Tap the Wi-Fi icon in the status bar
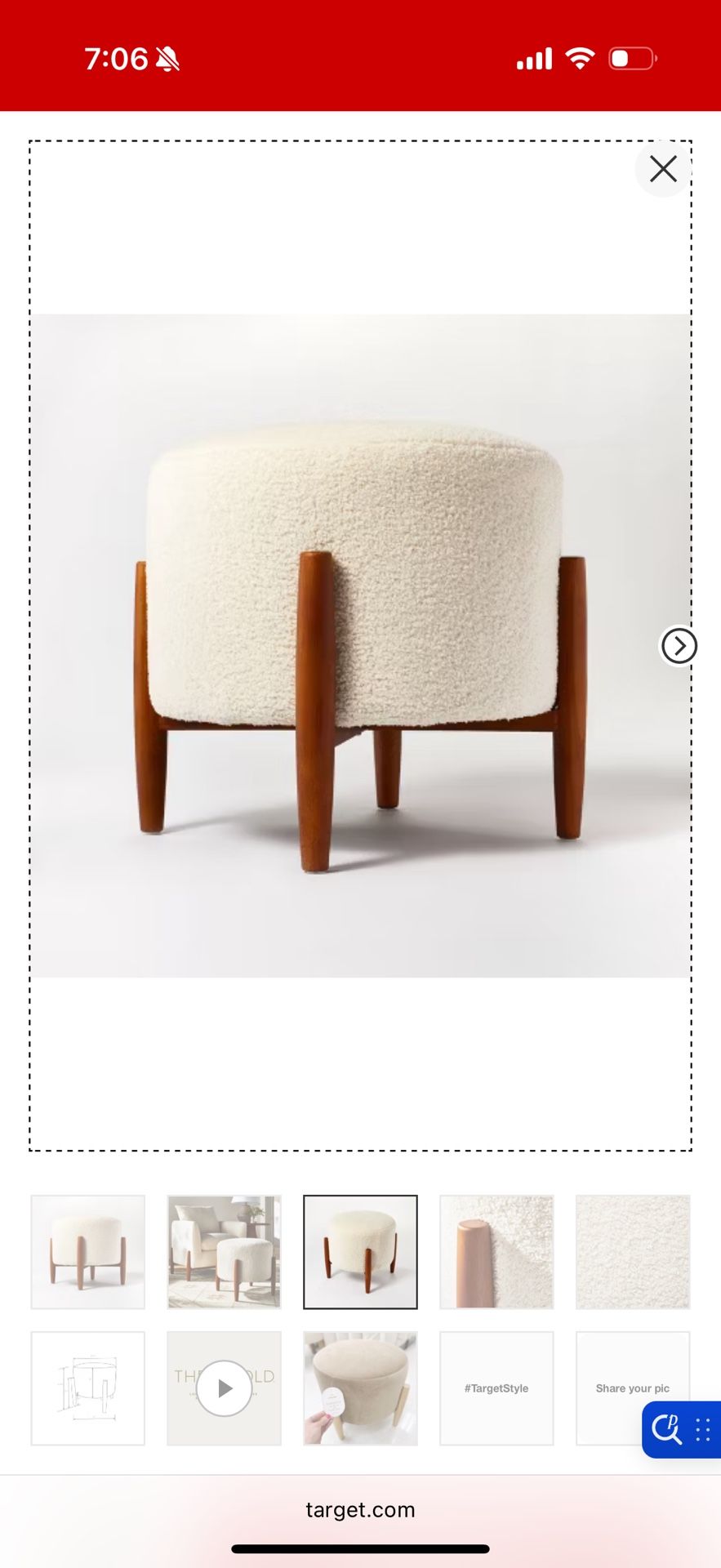Viewport: 721px width, 1568px height. pyautogui.click(x=580, y=57)
